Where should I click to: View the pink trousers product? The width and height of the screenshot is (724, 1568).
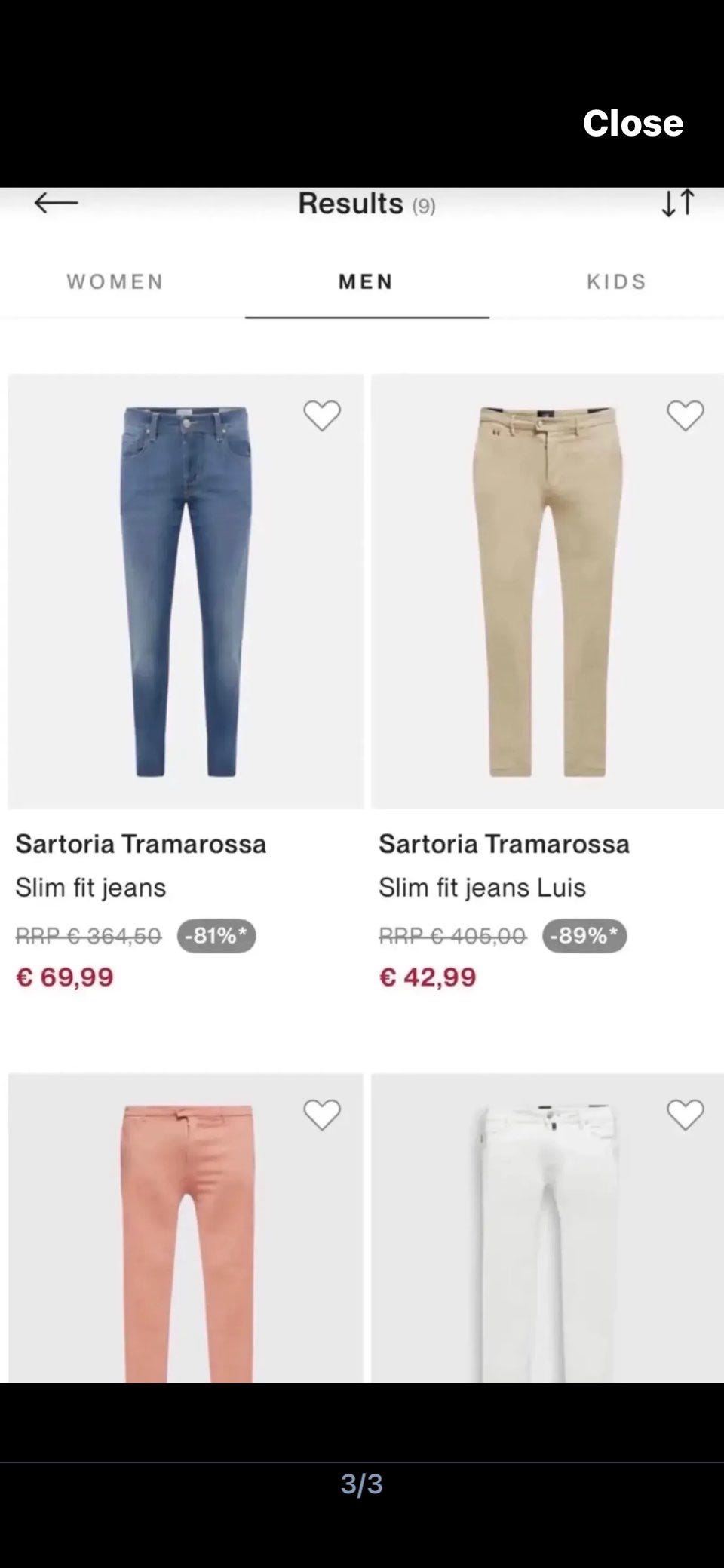pyautogui.click(x=186, y=1229)
